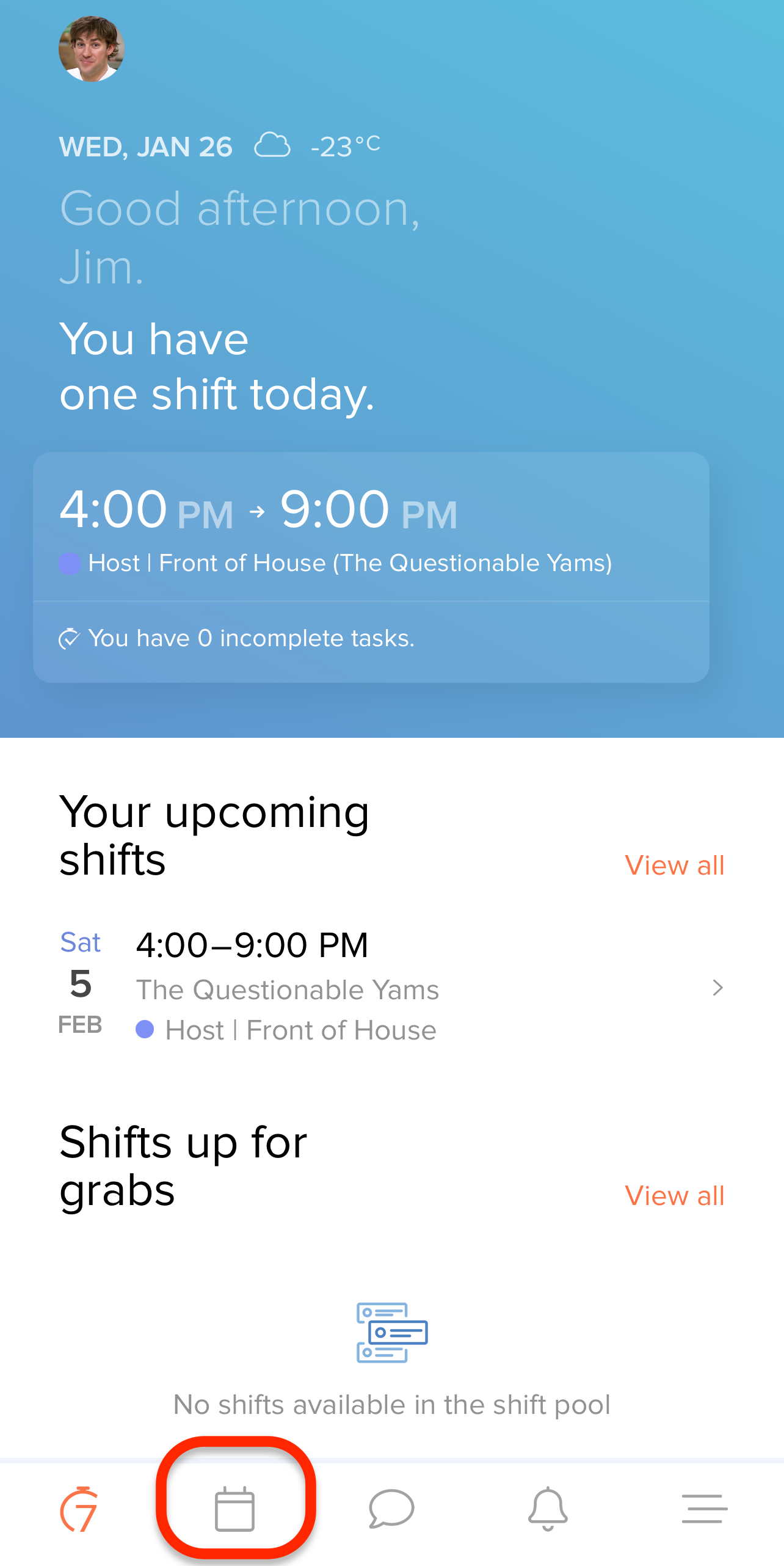
Task: View all upcoming shifts
Action: (675, 865)
